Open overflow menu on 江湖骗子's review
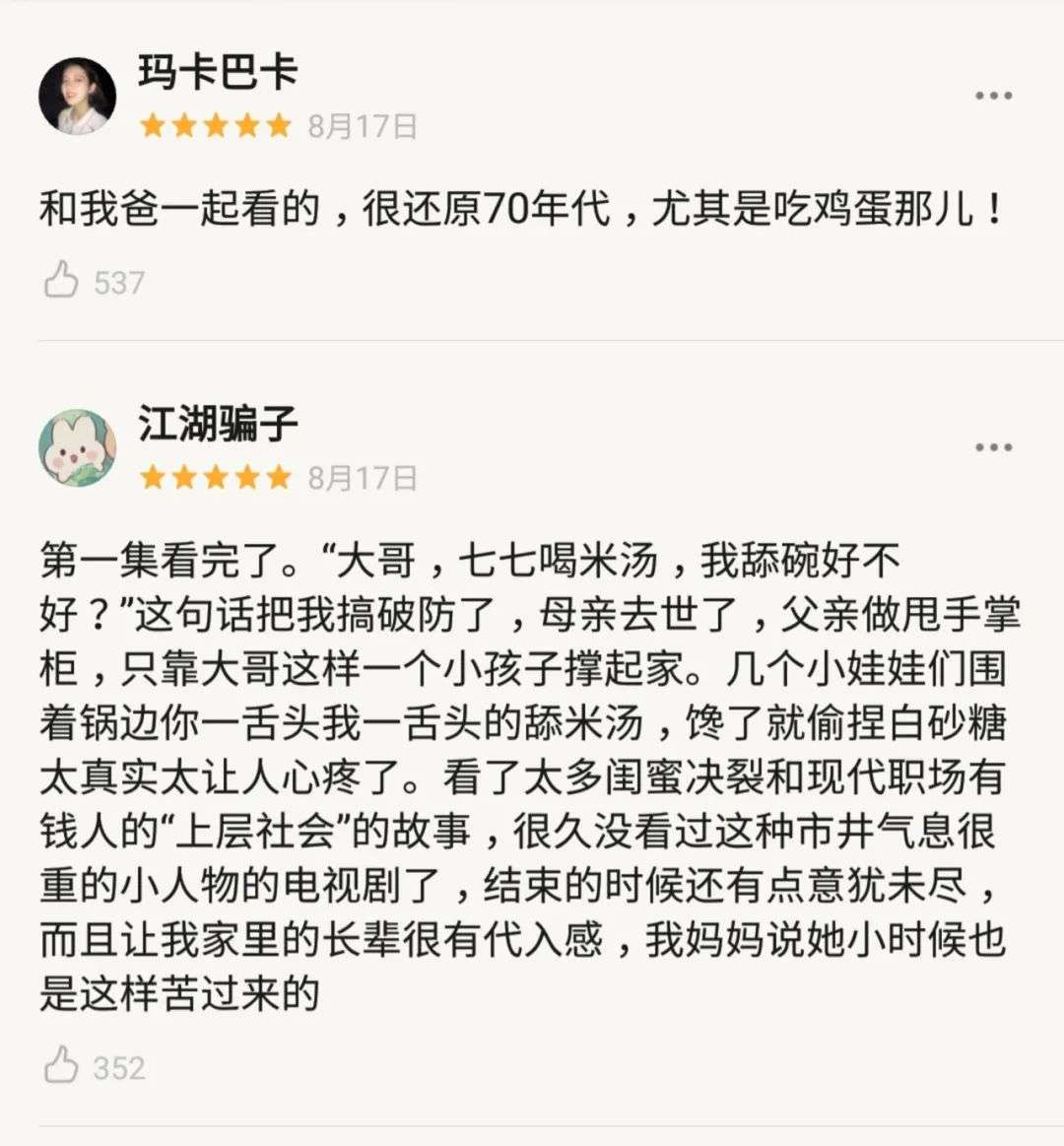Viewport: 1064px width, 1146px height. point(993,447)
